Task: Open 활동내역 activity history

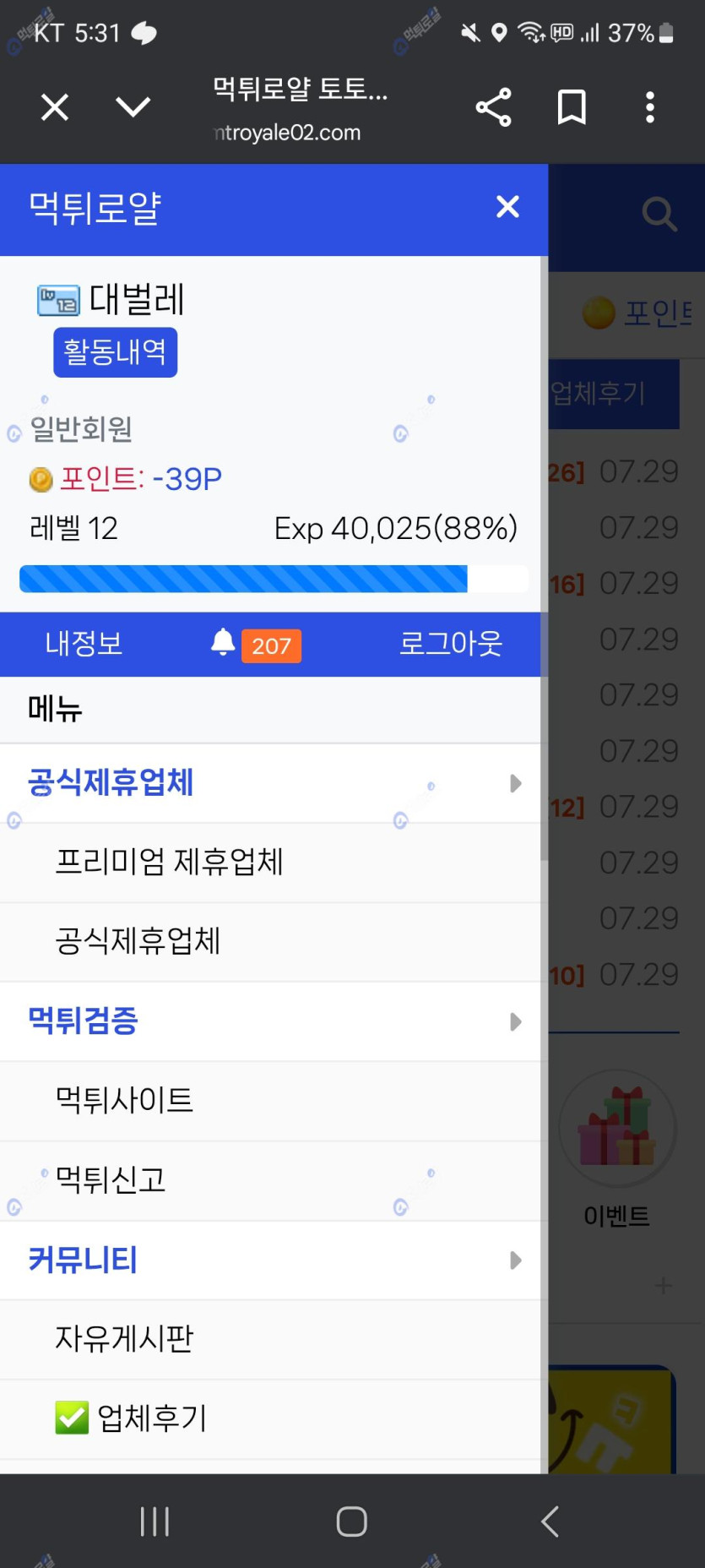Action: (116, 352)
